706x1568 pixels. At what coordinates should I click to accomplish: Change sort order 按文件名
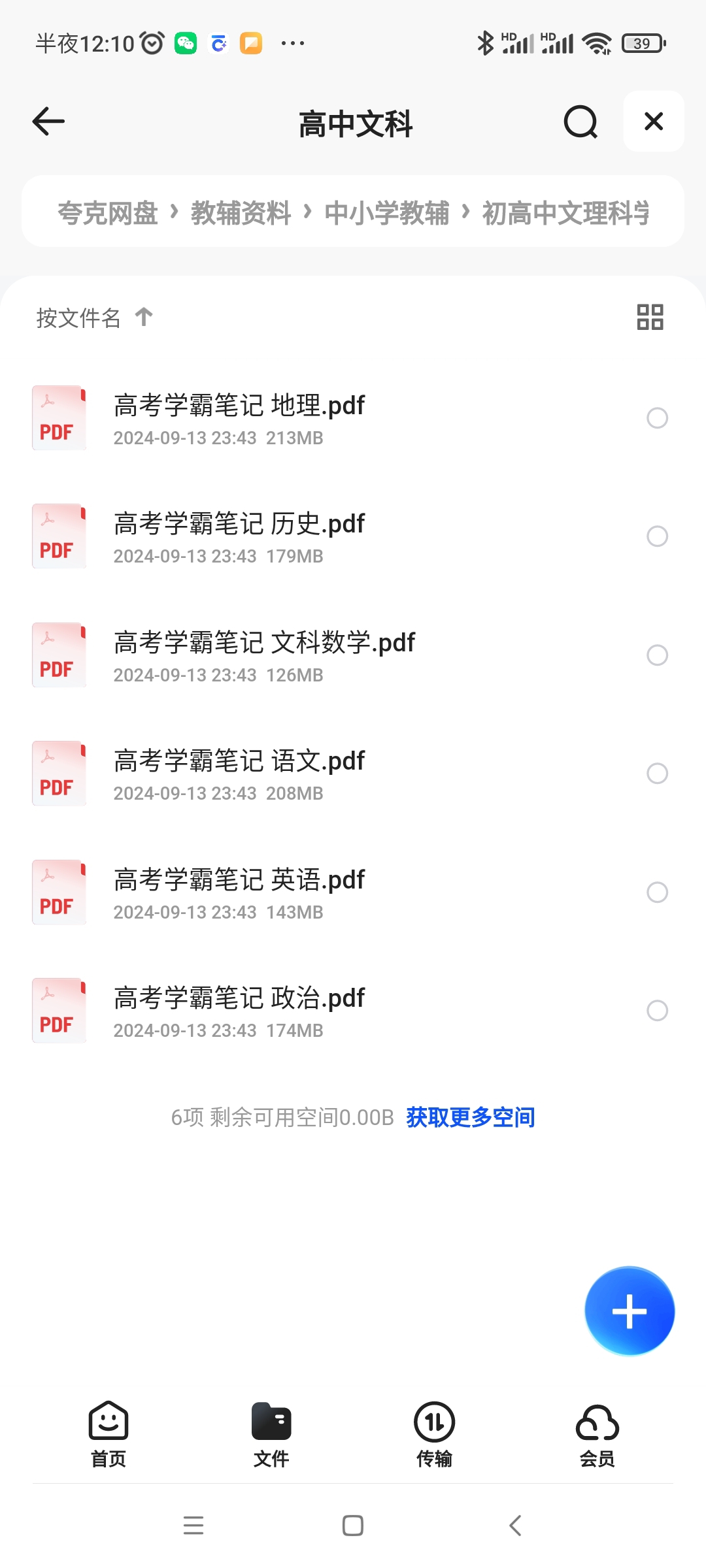[95, 318]
